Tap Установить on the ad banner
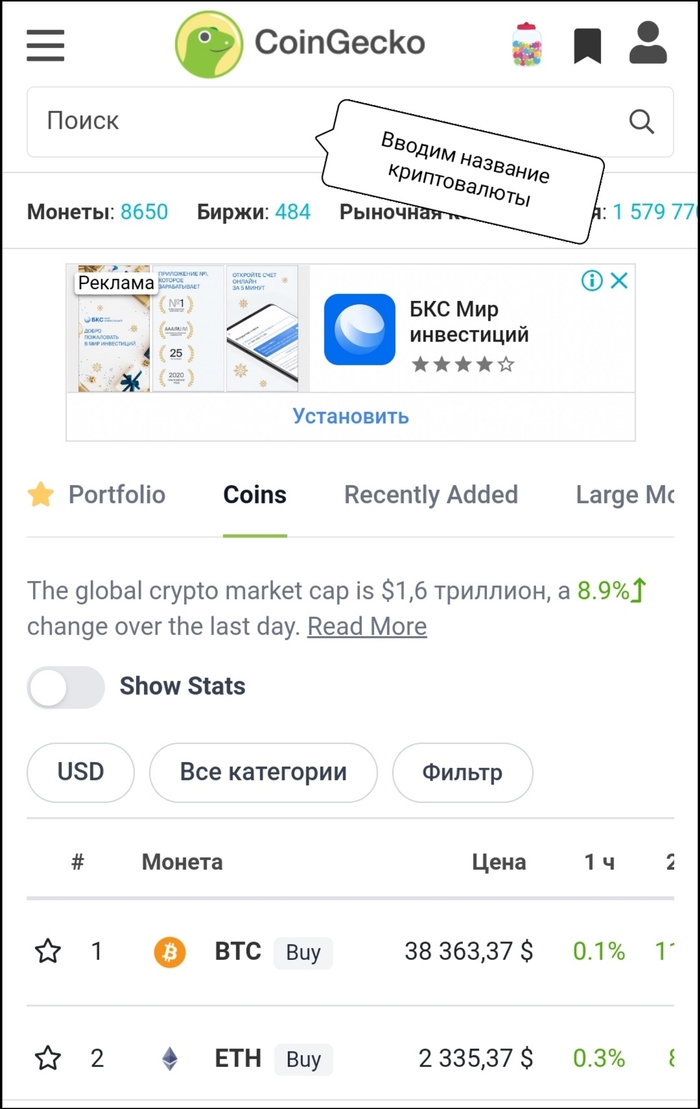The width and height of the screenshot is (700, 1109). click(x=350, y=416)
